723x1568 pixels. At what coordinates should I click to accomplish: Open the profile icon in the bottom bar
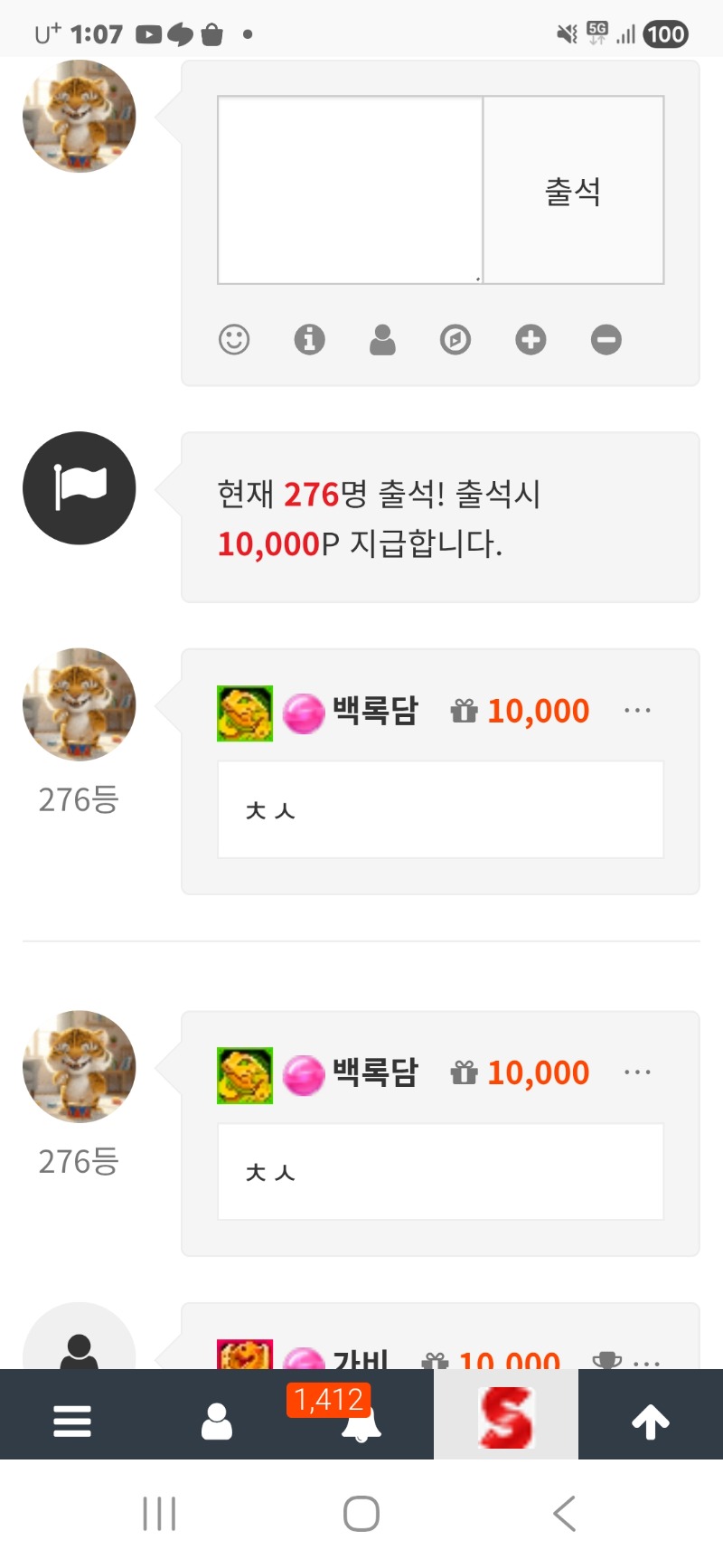click(216, 1421)
